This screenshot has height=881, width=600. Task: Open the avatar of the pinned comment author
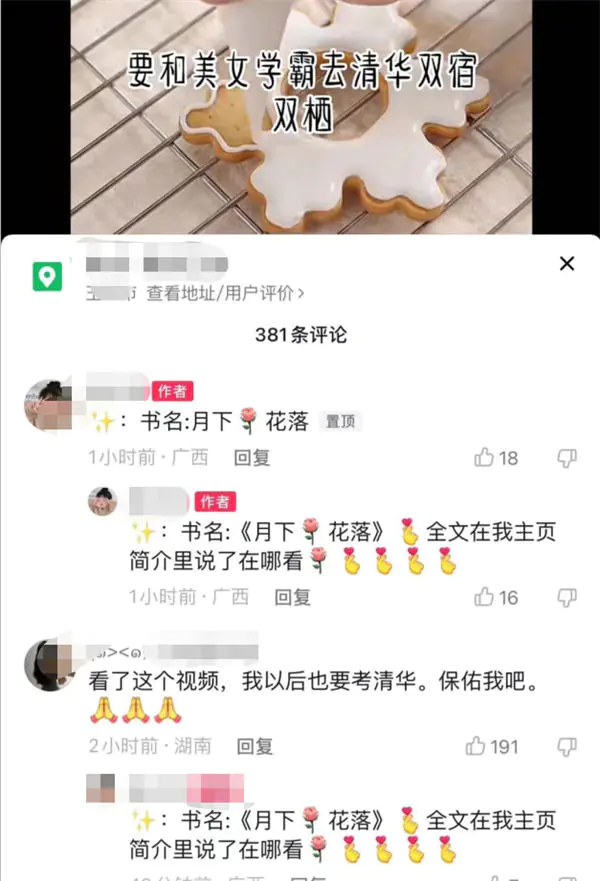(47, 404)
